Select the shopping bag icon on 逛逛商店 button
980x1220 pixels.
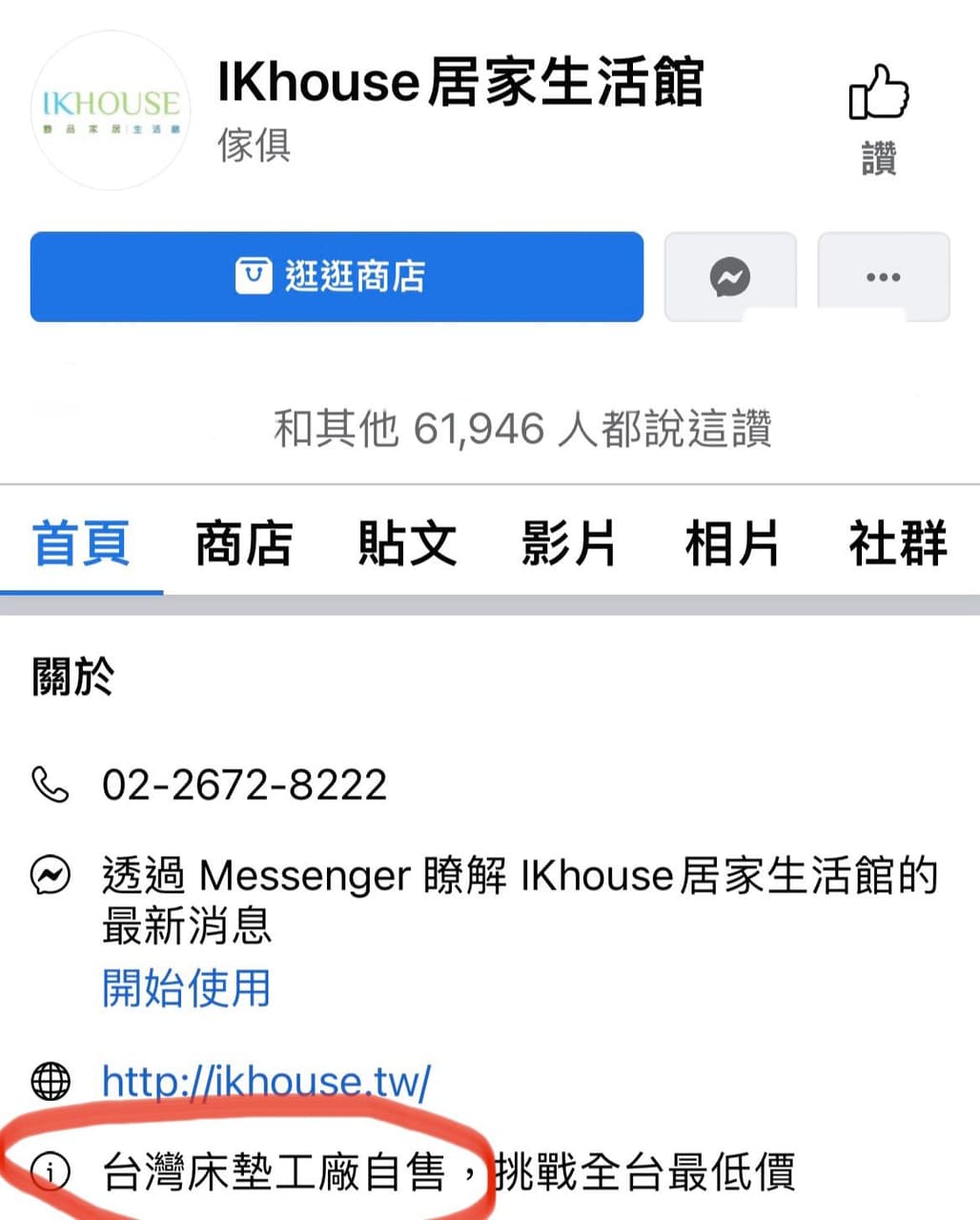tap(252, 277)
